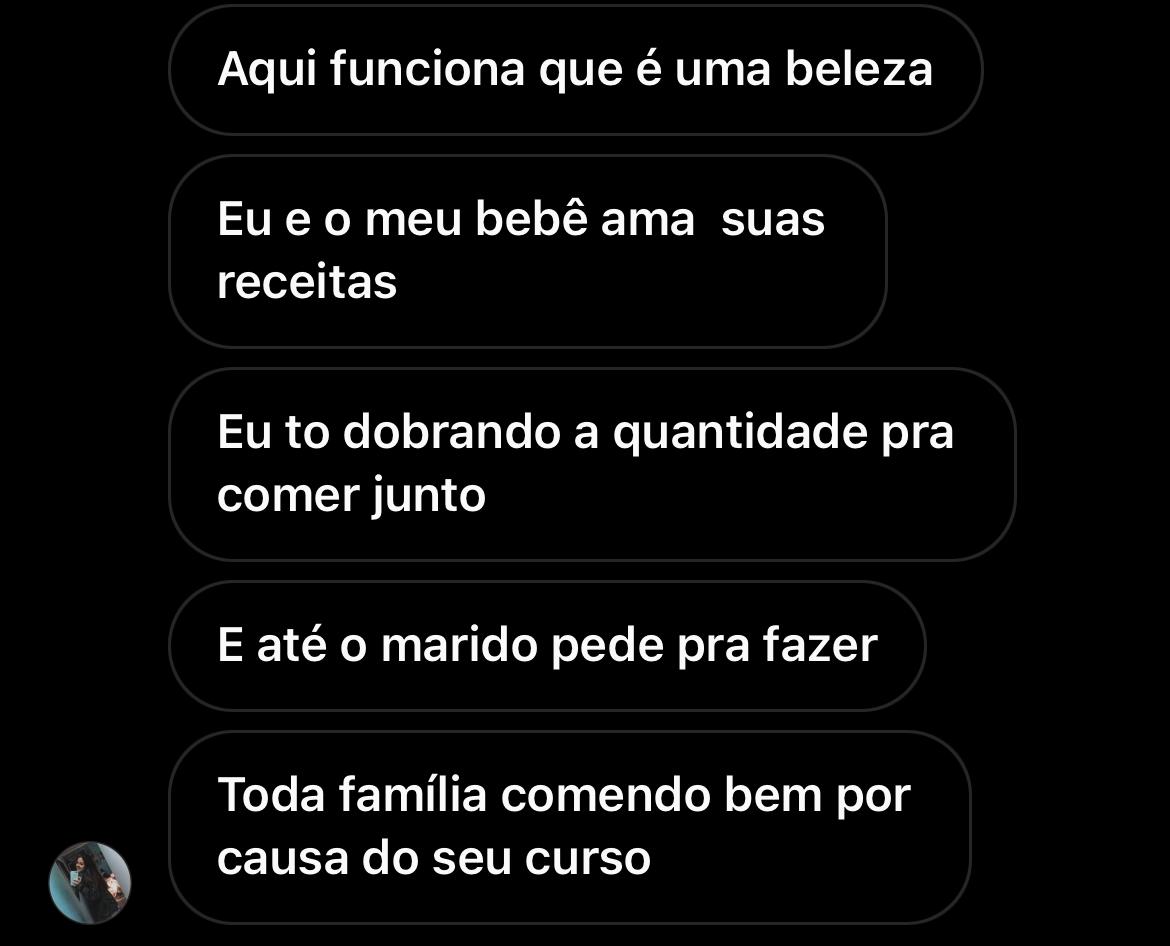Open the sender's profile picture avatar
The width and height of the screenshot is (1170, 946).
click(x=90, y=882)
